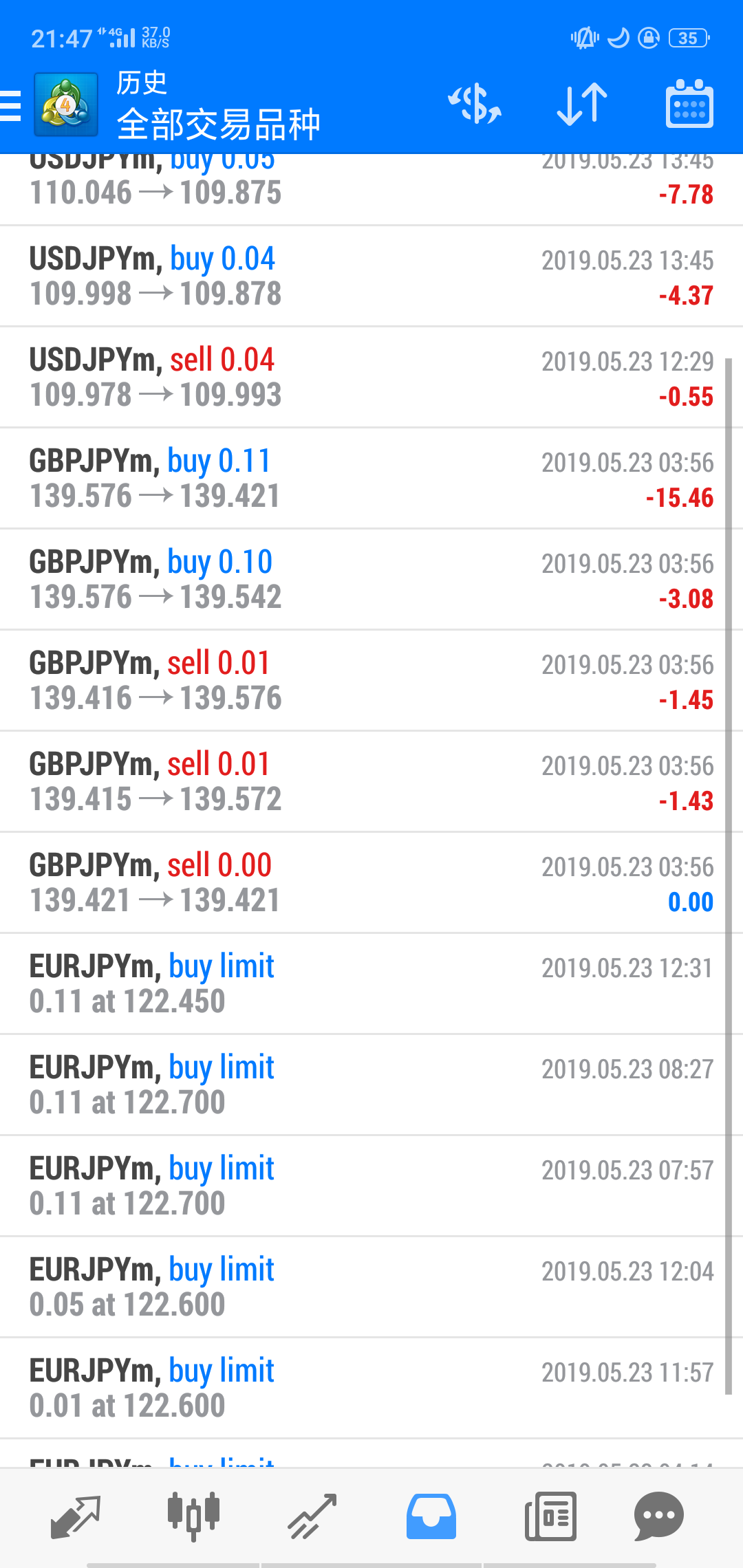The height and width of the screenshot is (1568, 743).
Task: Switch to the trade tab
Action: [x=312, y=1516]
